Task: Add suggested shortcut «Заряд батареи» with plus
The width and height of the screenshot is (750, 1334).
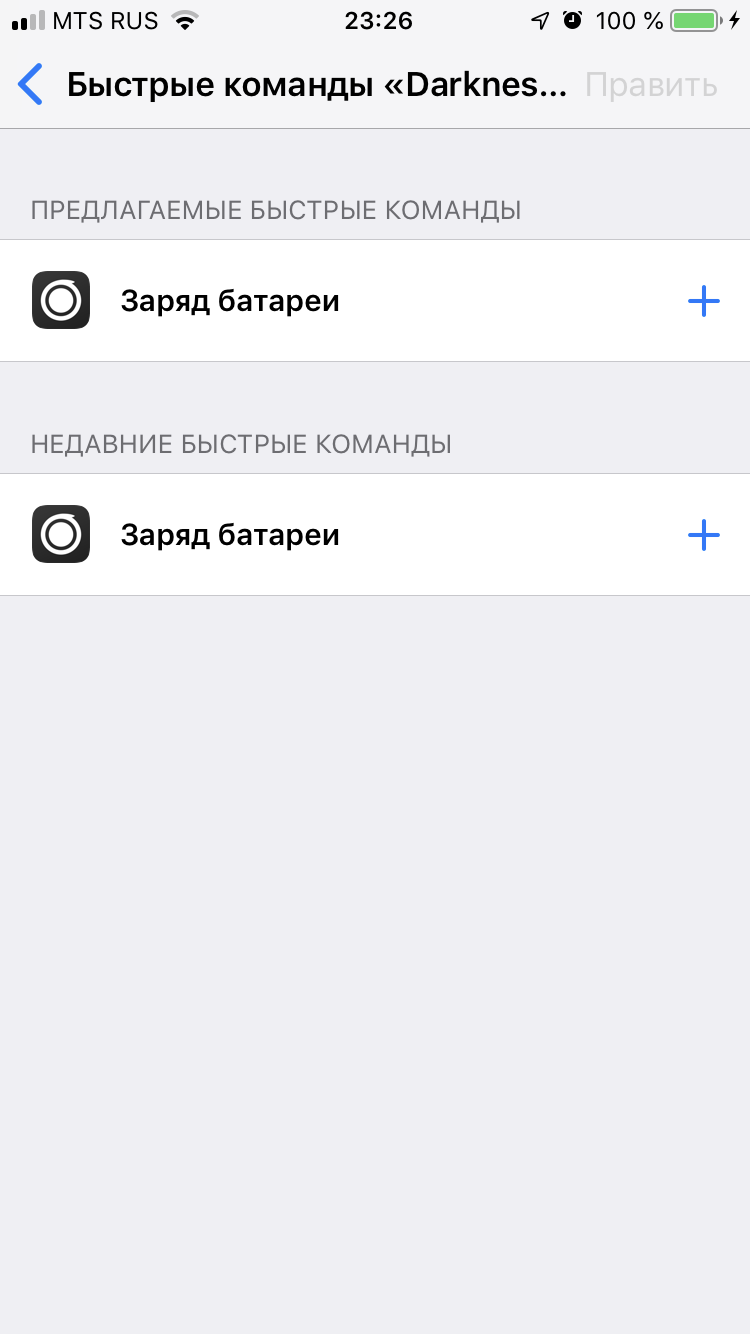Action: point(704,301)
